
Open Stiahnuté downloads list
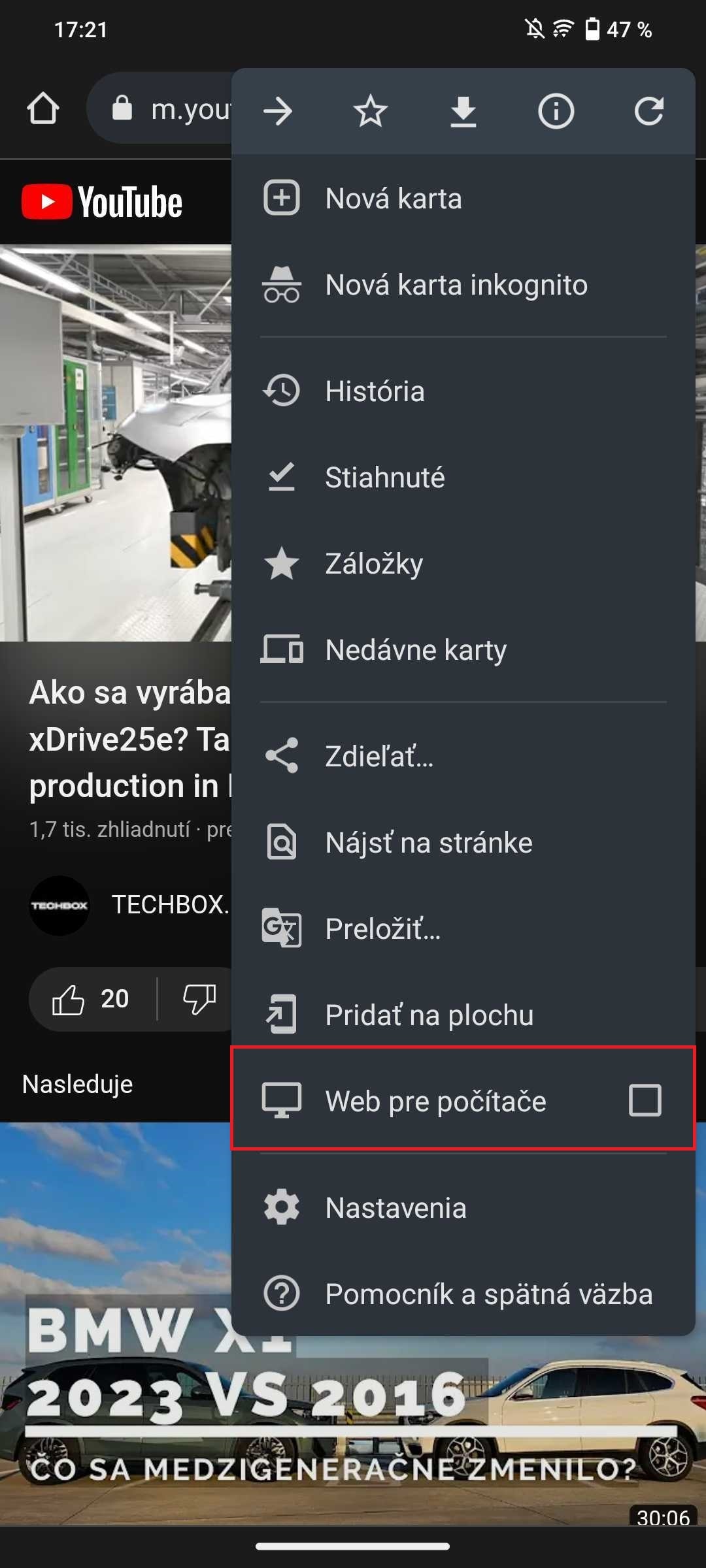(x=385, y=478)
